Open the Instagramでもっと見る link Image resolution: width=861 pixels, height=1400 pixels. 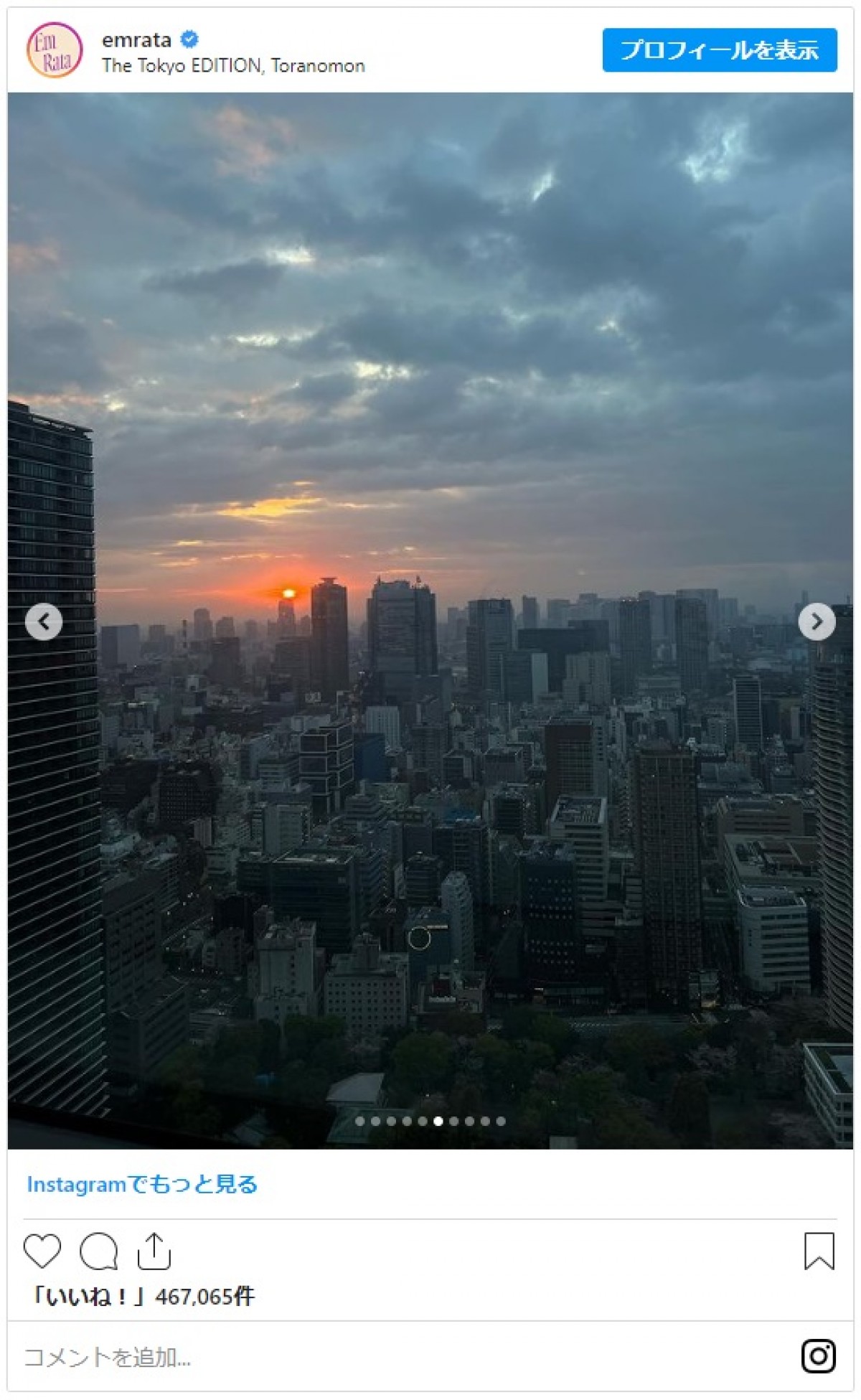142,1184
